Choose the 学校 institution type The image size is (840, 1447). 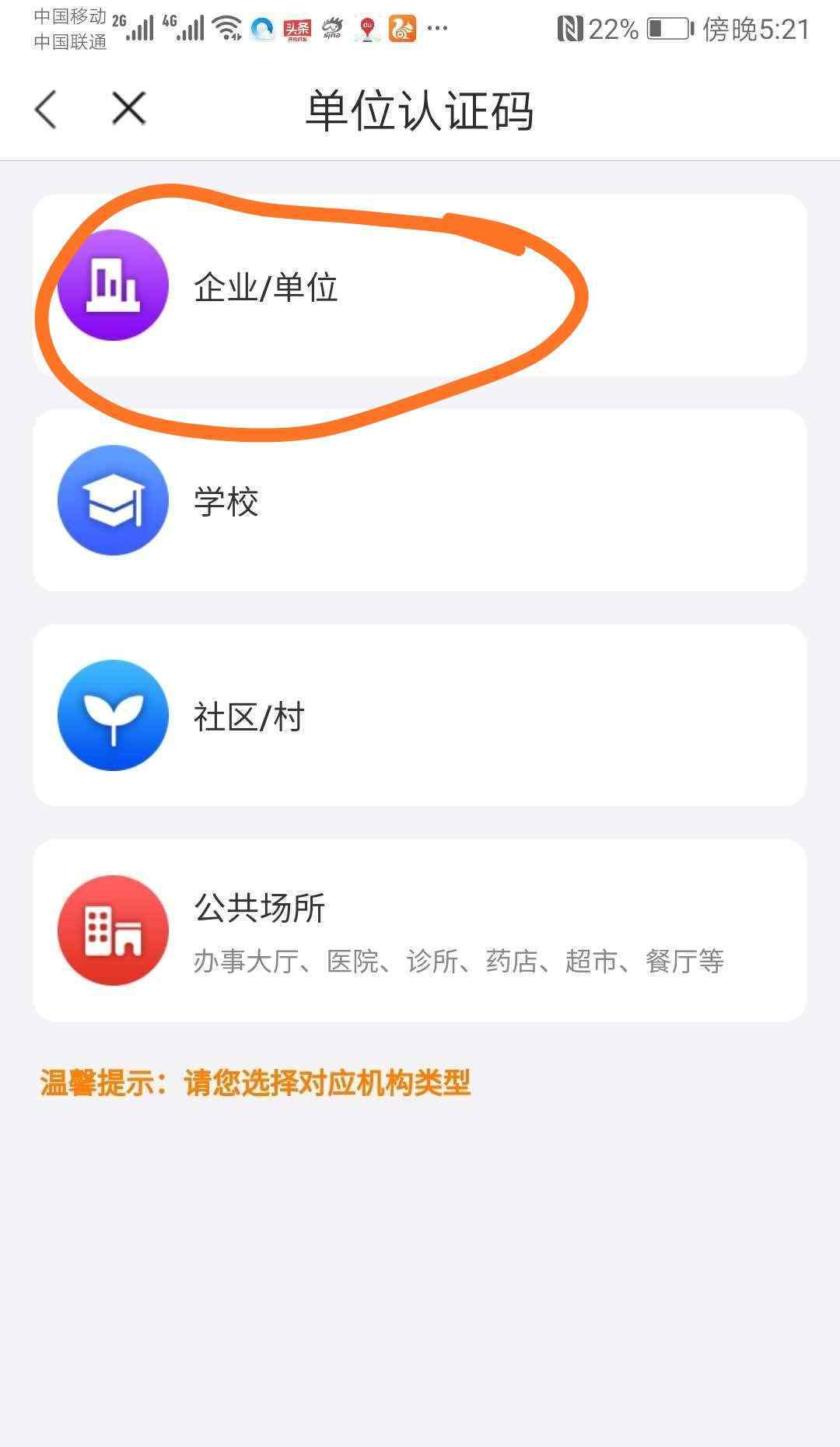coord(420,501)
